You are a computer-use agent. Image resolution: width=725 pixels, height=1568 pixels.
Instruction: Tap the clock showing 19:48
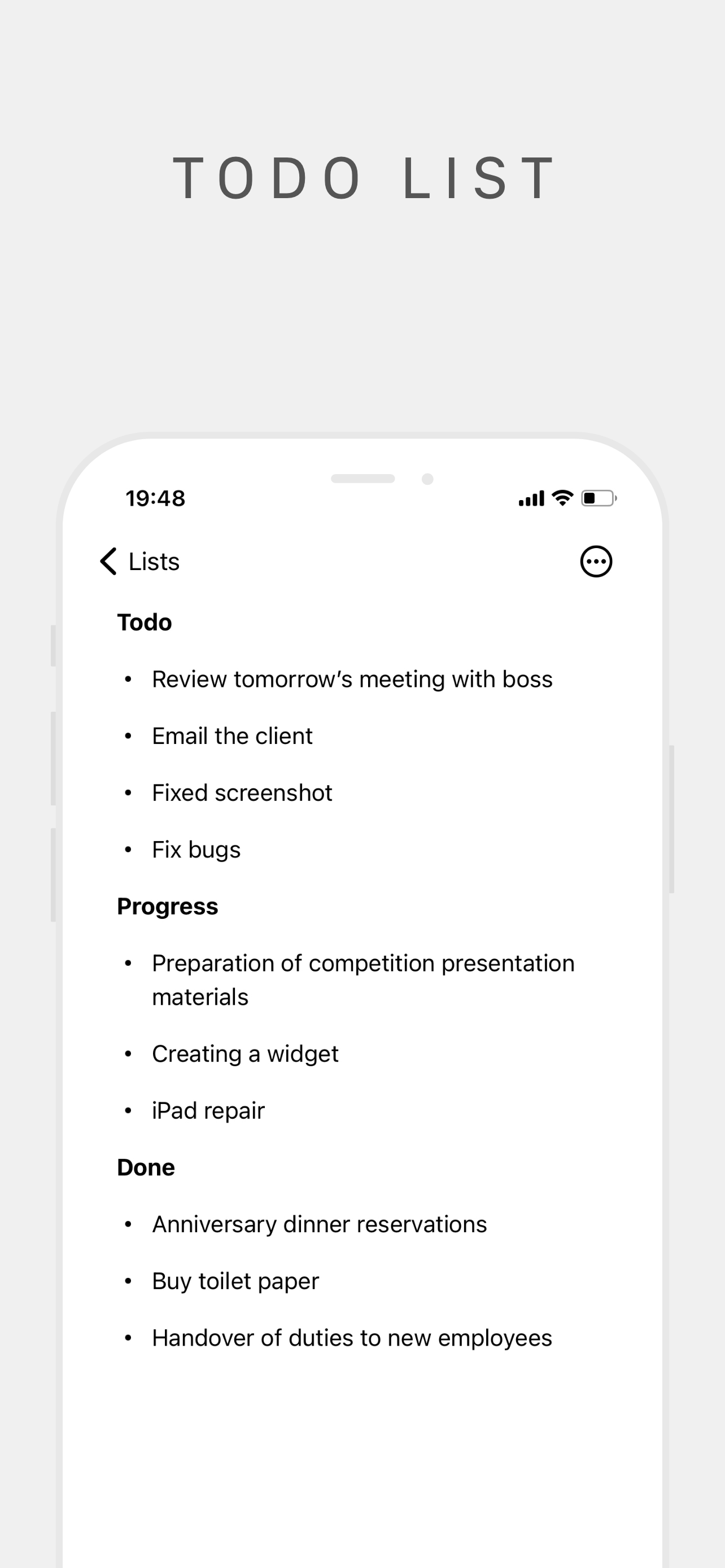(x=154, y=498)
